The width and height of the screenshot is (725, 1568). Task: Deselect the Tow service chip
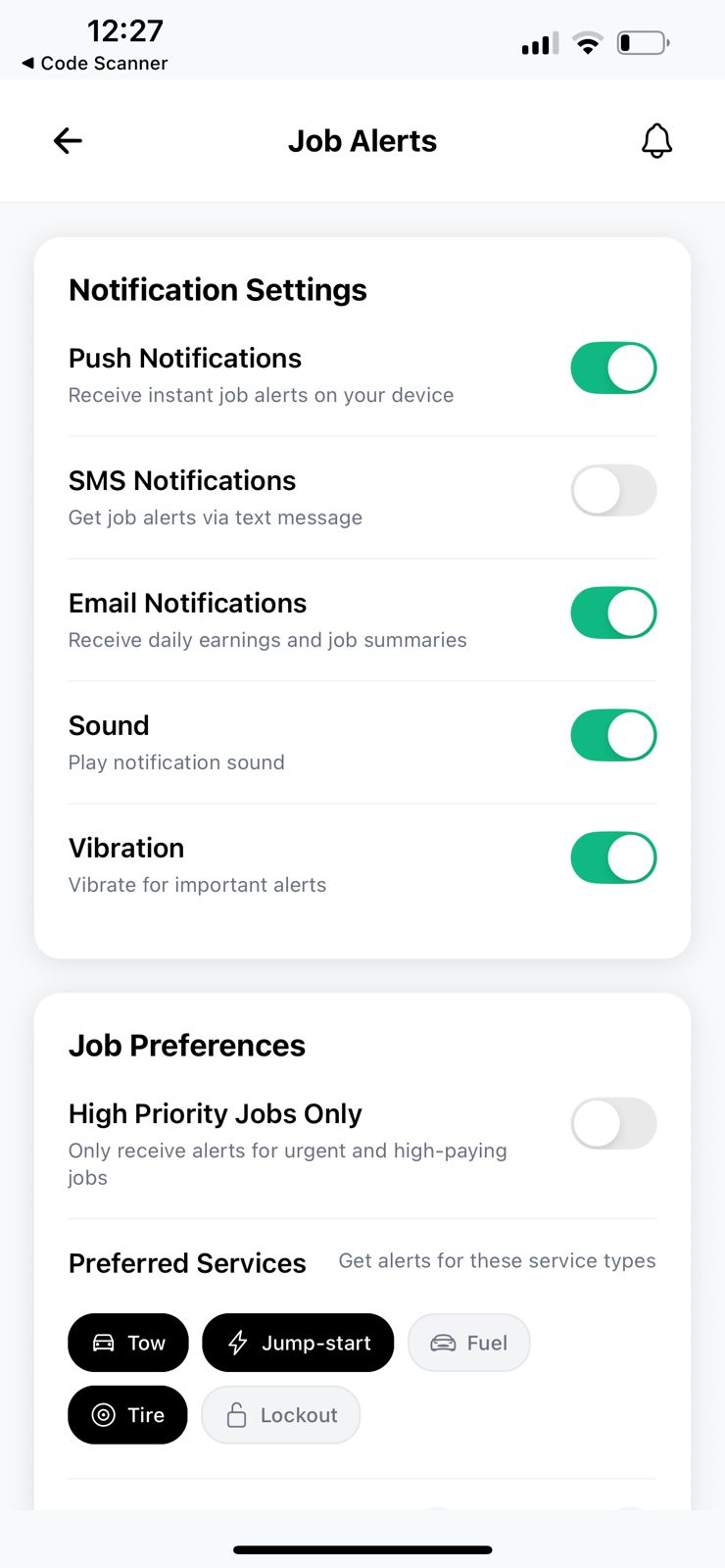(x=128, y=1343)
